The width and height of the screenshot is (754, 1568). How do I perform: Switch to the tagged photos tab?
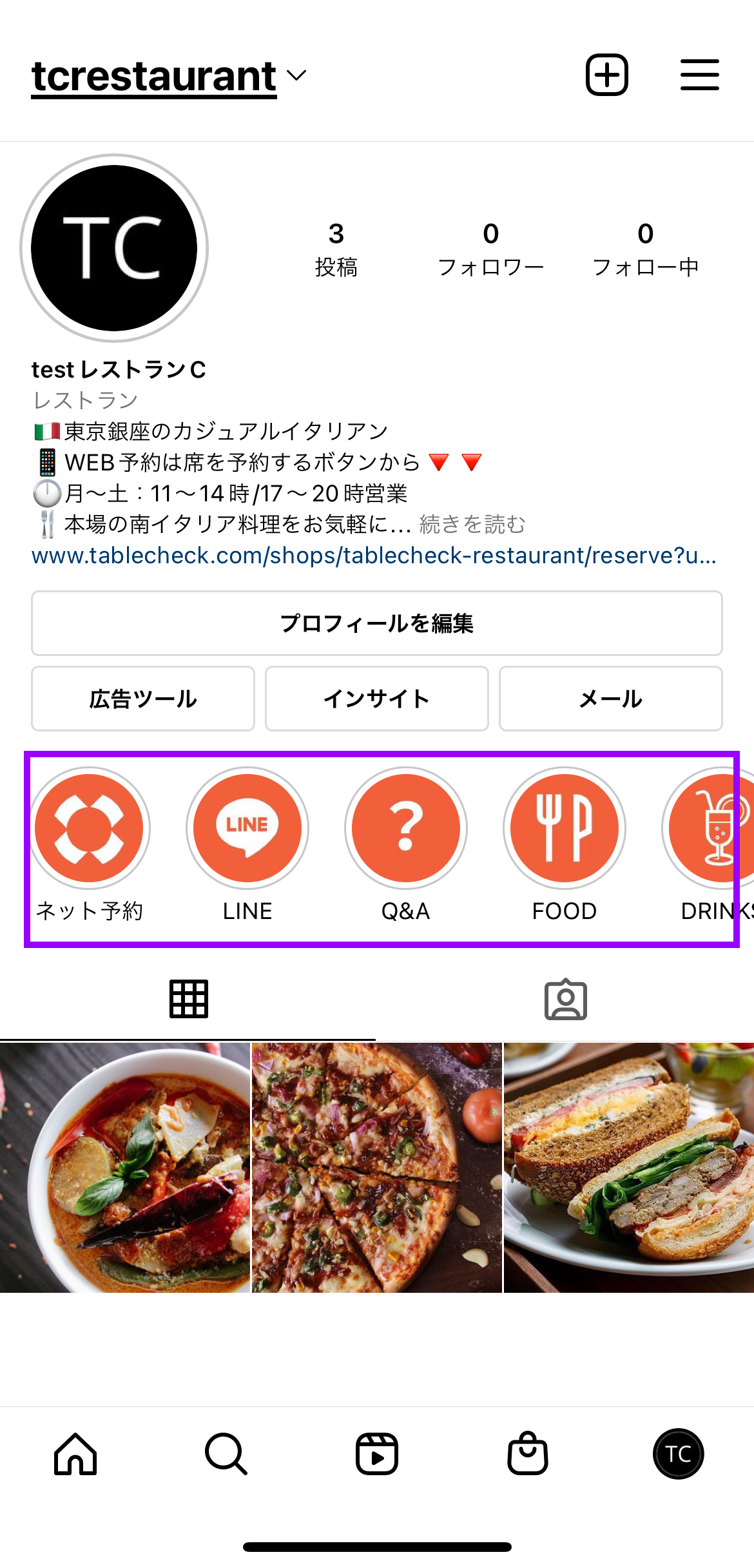coord(565,1000)
